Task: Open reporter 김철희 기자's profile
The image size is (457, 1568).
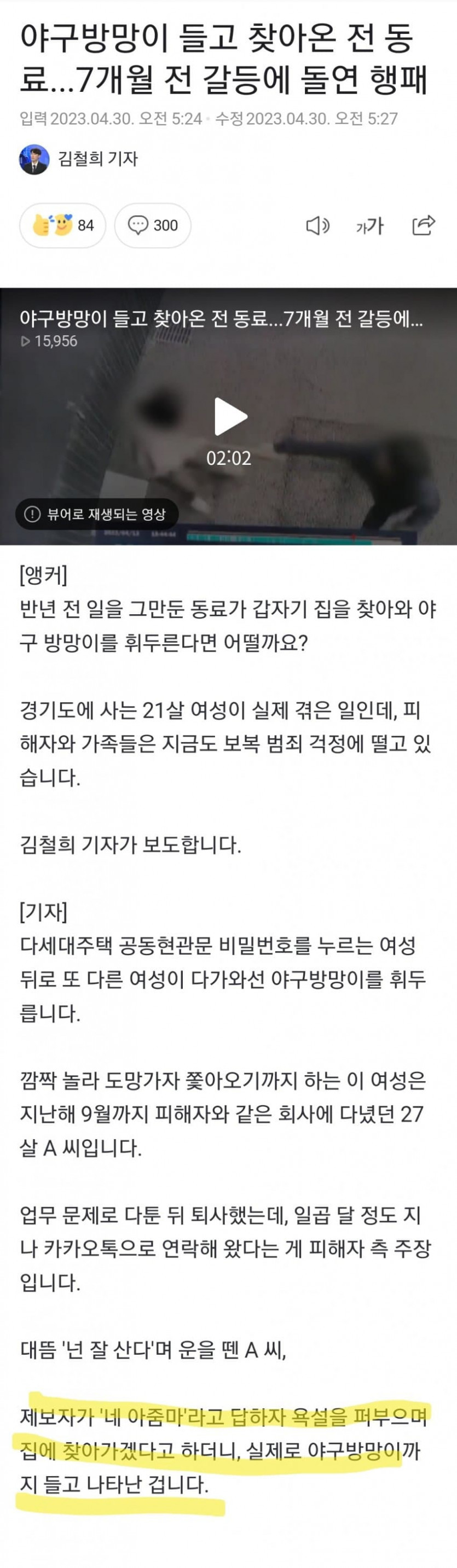Action: coord(79,160)
